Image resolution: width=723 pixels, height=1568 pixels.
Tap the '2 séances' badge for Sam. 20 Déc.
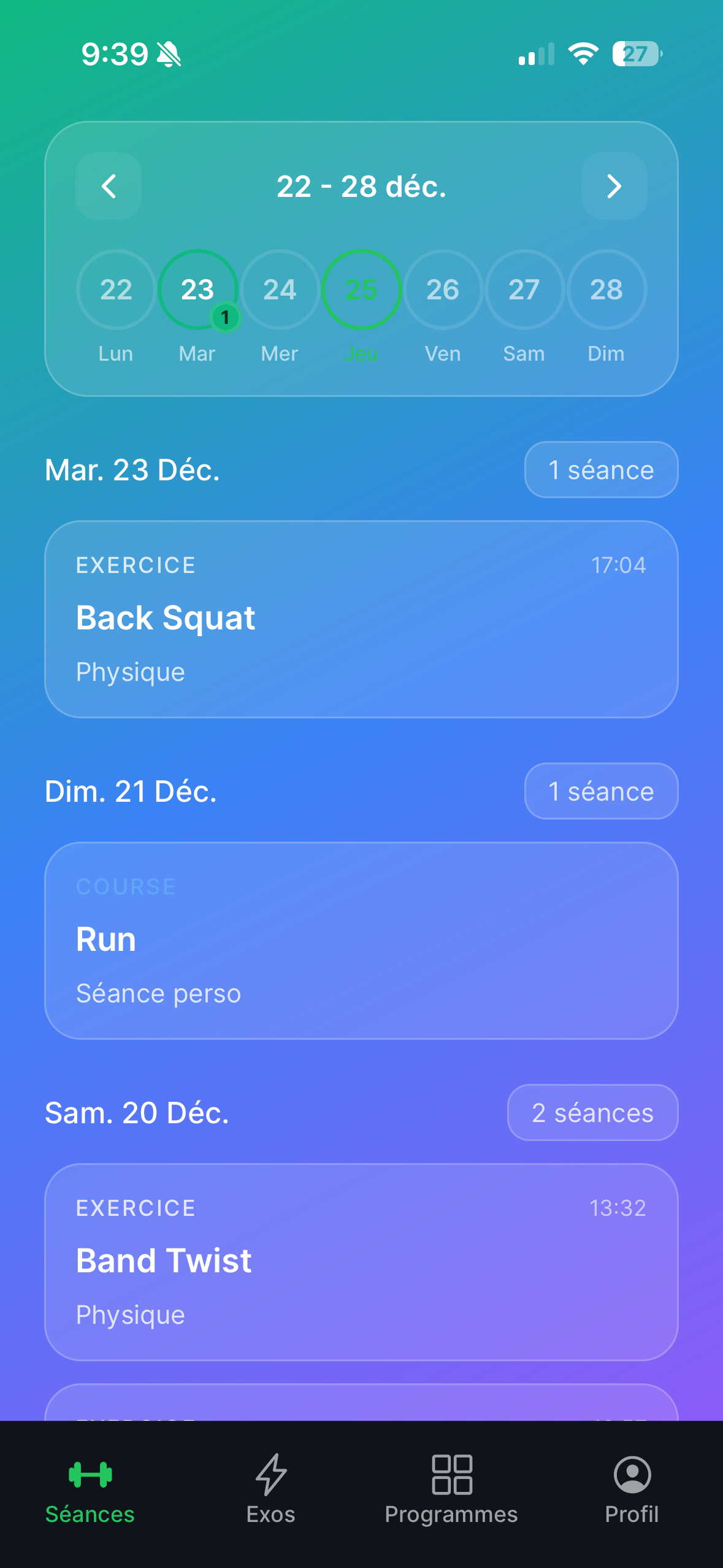click(x=592, y=1112)
